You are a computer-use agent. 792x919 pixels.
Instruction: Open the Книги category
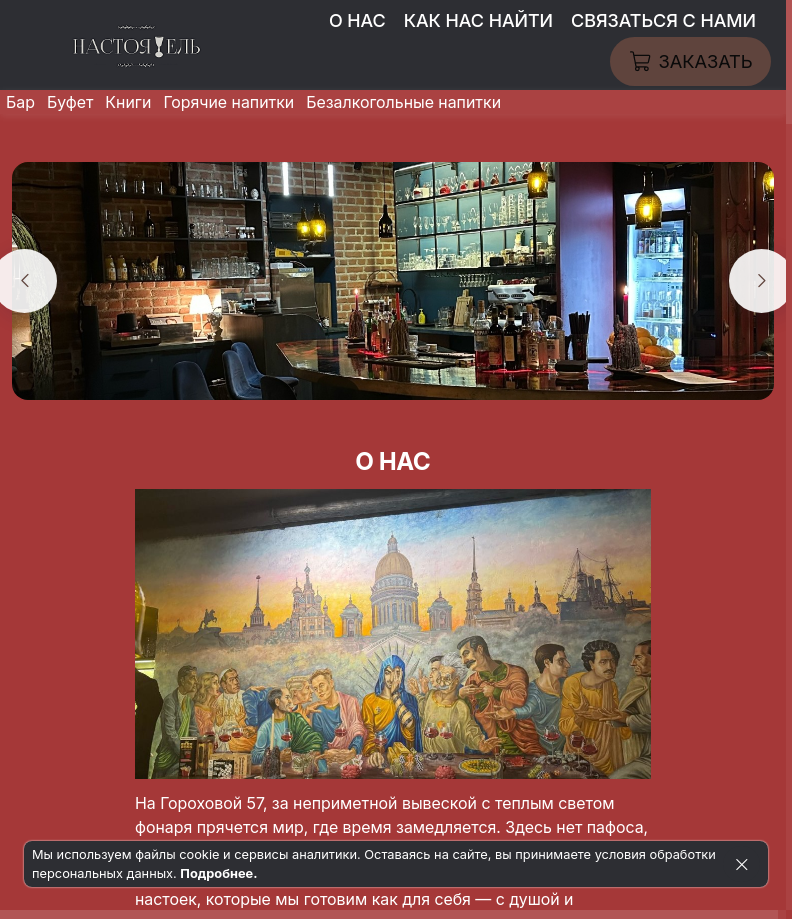128,103
